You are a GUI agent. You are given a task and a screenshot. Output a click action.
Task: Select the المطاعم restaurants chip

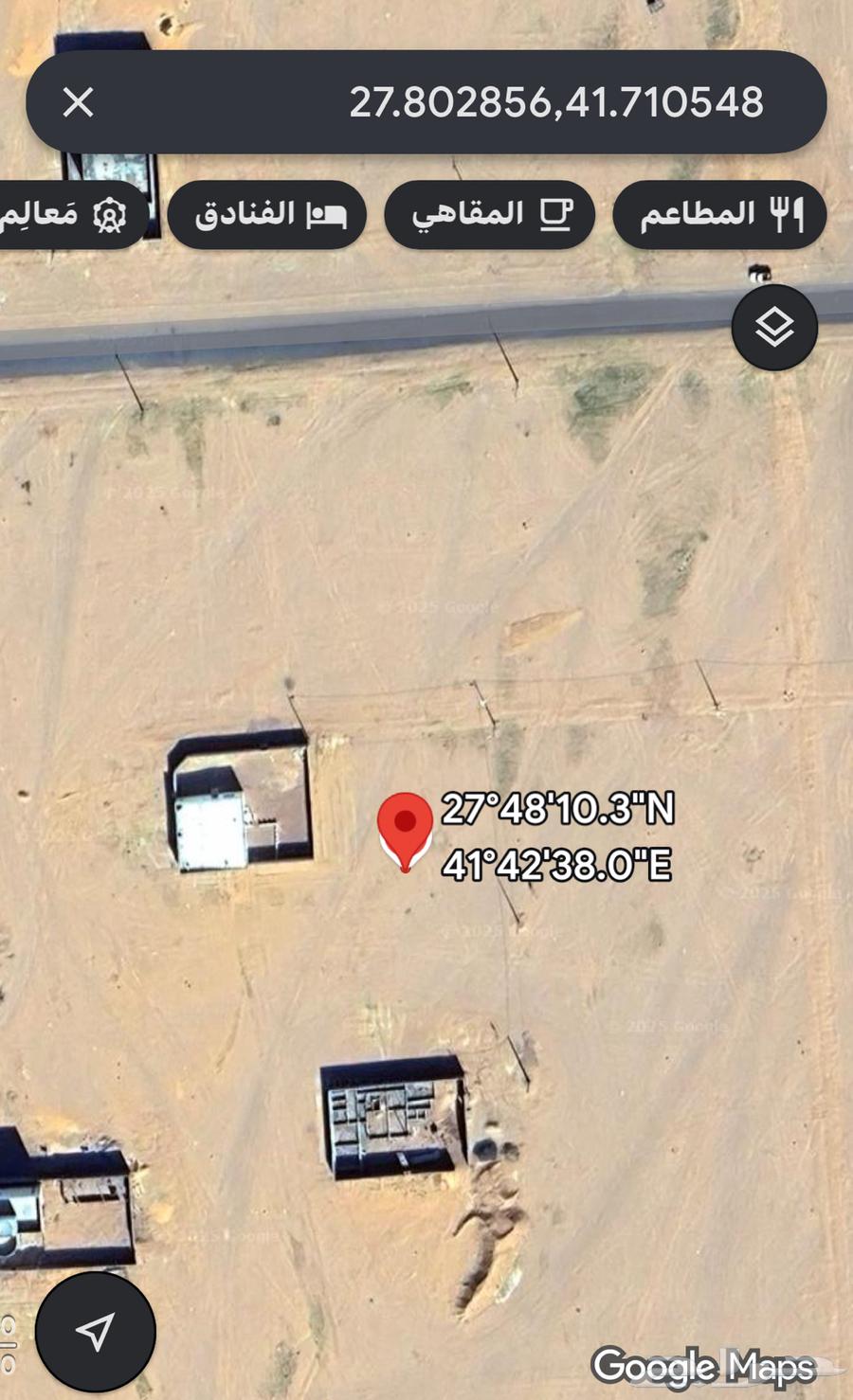point(720,215)
